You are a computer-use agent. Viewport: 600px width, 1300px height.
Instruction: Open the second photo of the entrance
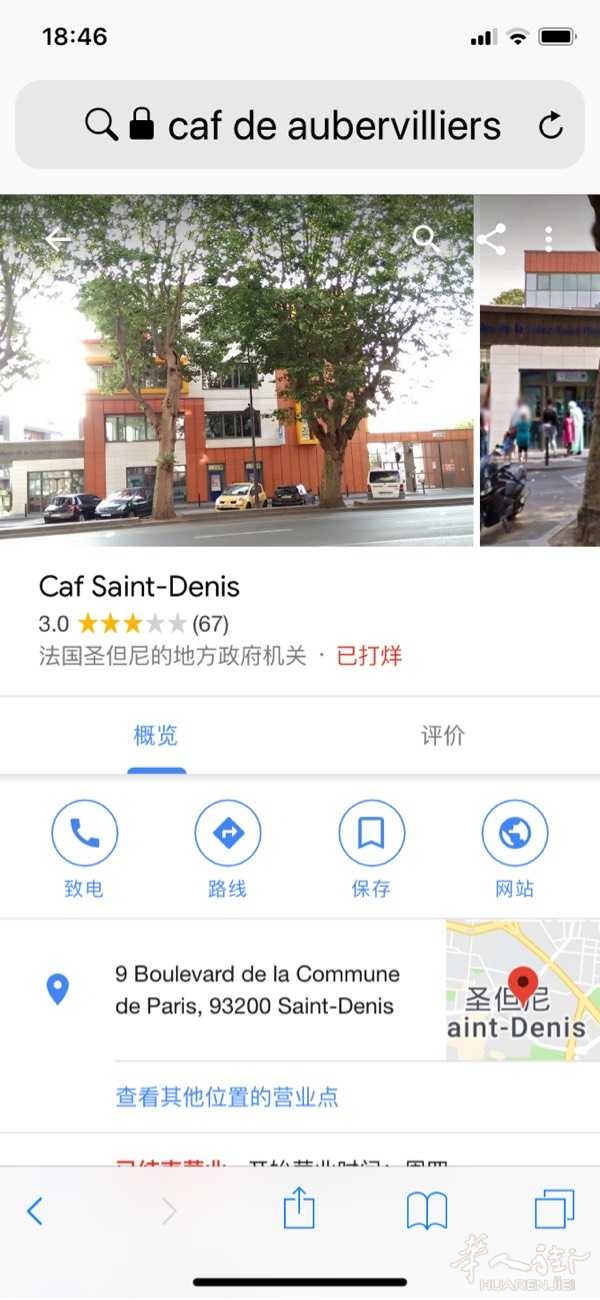coord(540,370)
